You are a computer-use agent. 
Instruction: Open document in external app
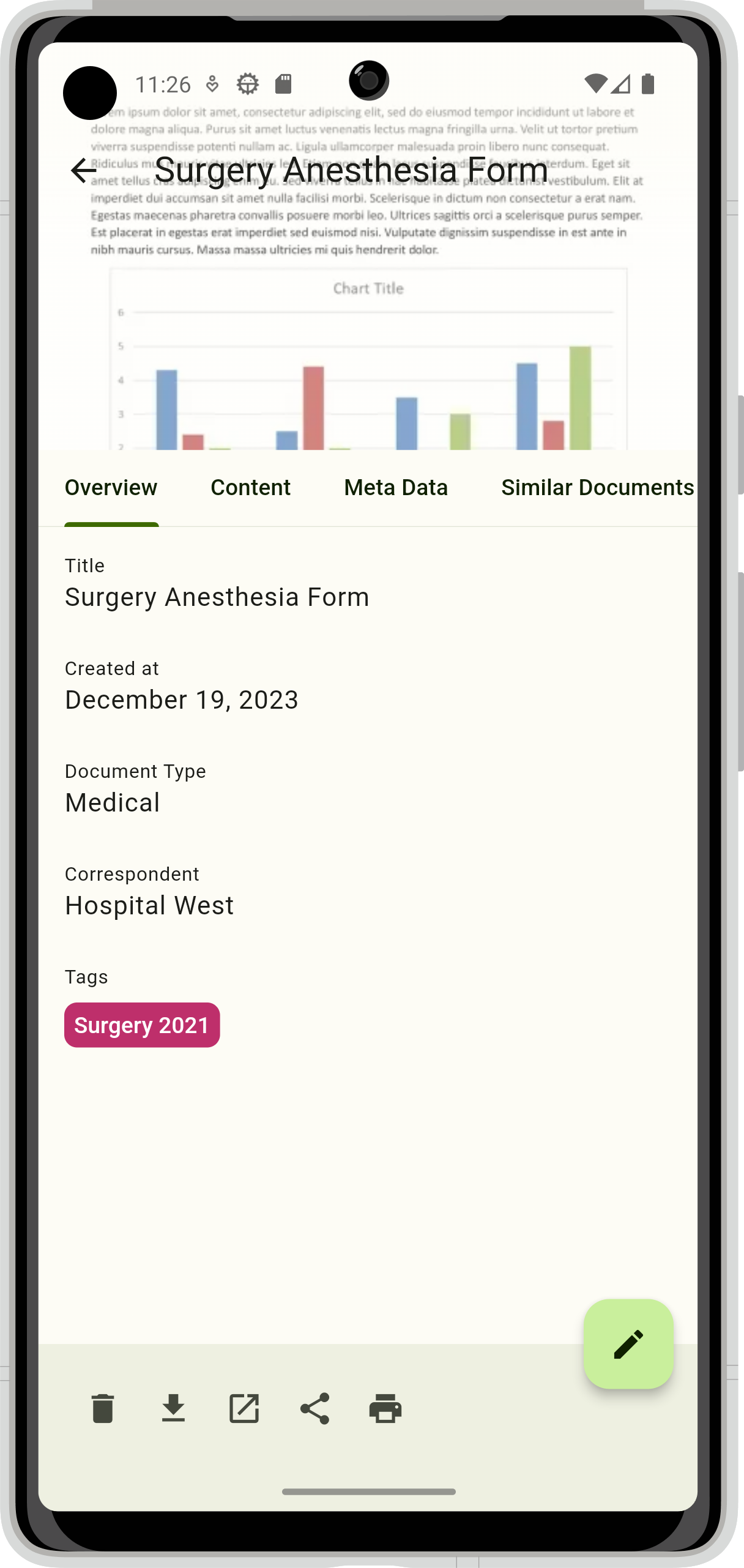coord(244,1408)
